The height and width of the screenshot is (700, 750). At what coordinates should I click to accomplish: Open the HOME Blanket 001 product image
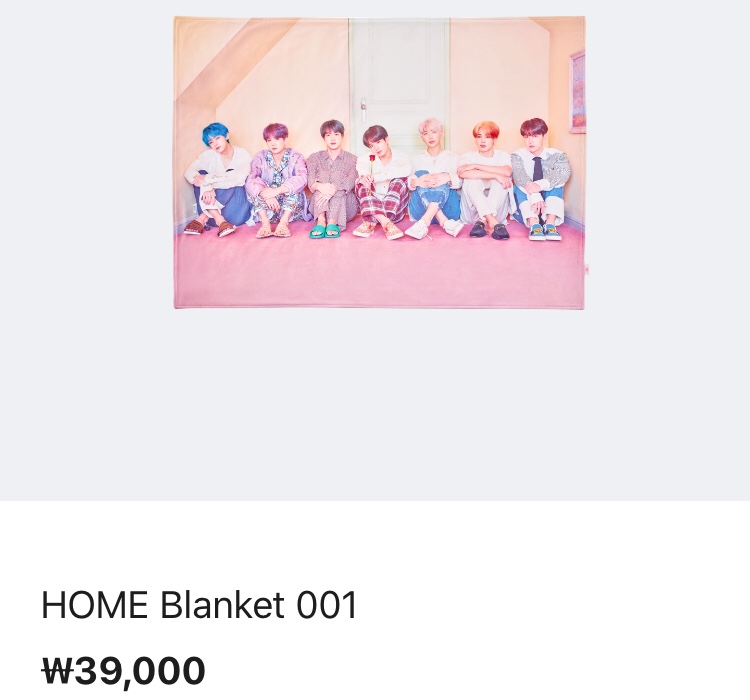pos(379,163)
